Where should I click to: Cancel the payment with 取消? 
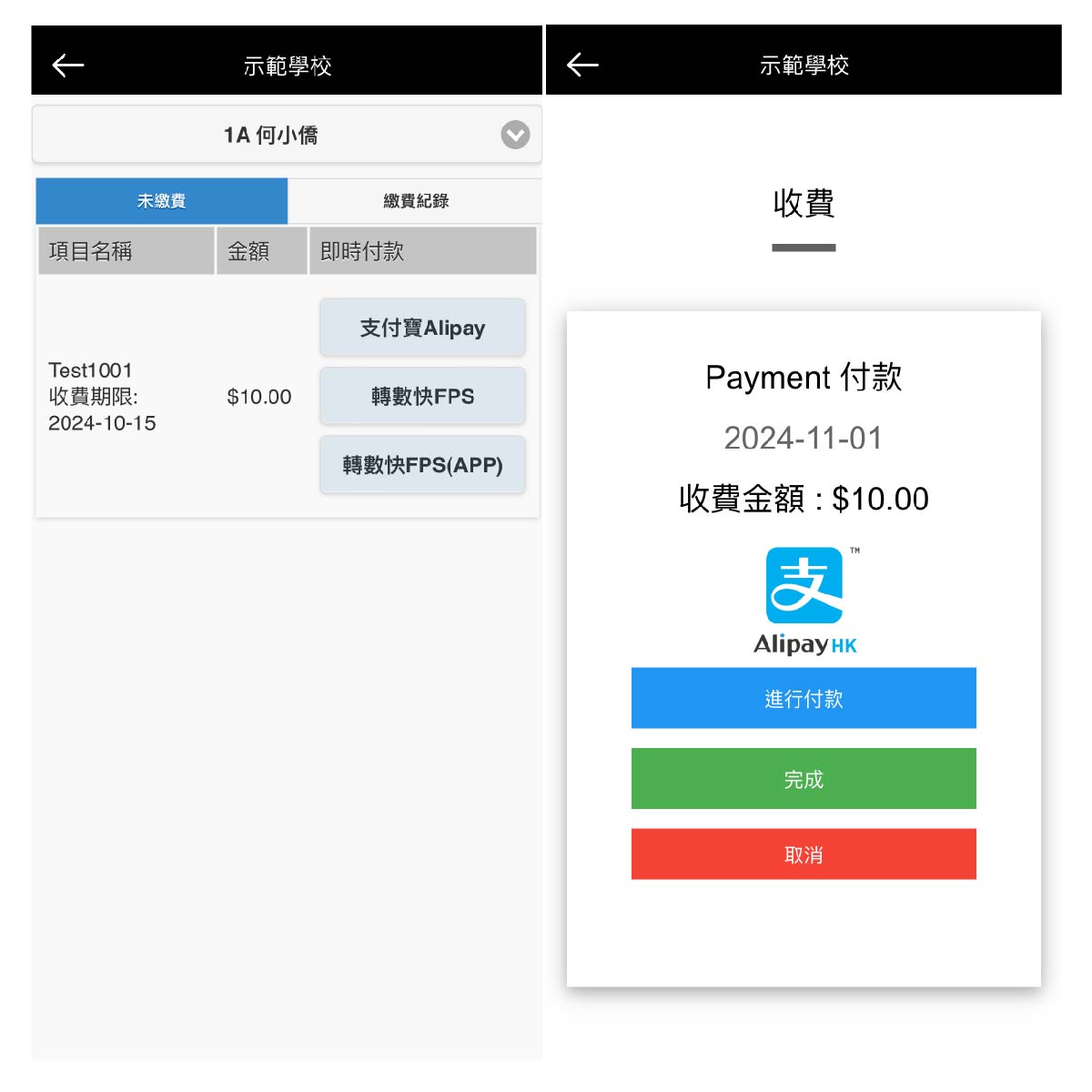804,854
